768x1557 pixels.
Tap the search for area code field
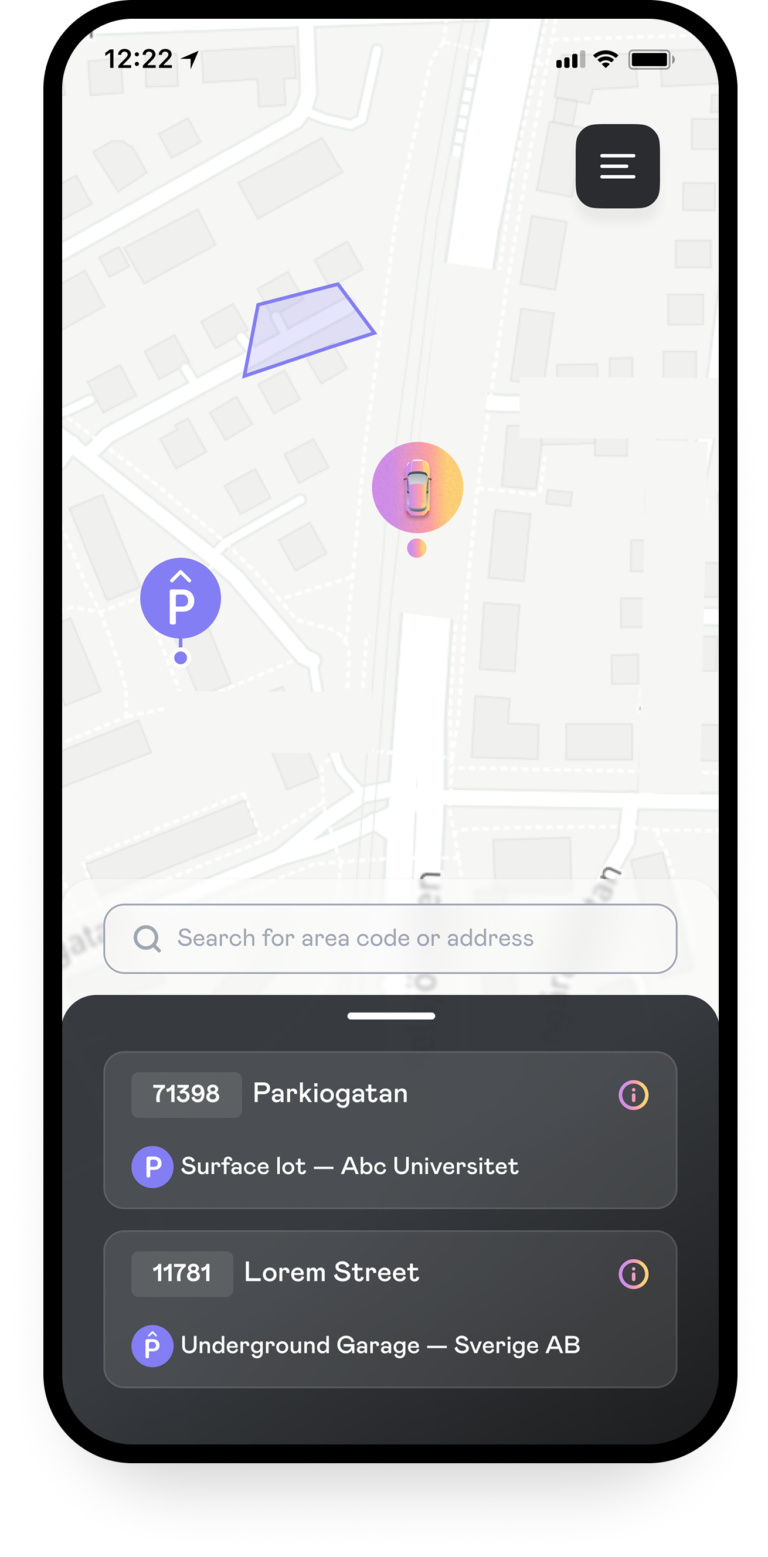390,938
